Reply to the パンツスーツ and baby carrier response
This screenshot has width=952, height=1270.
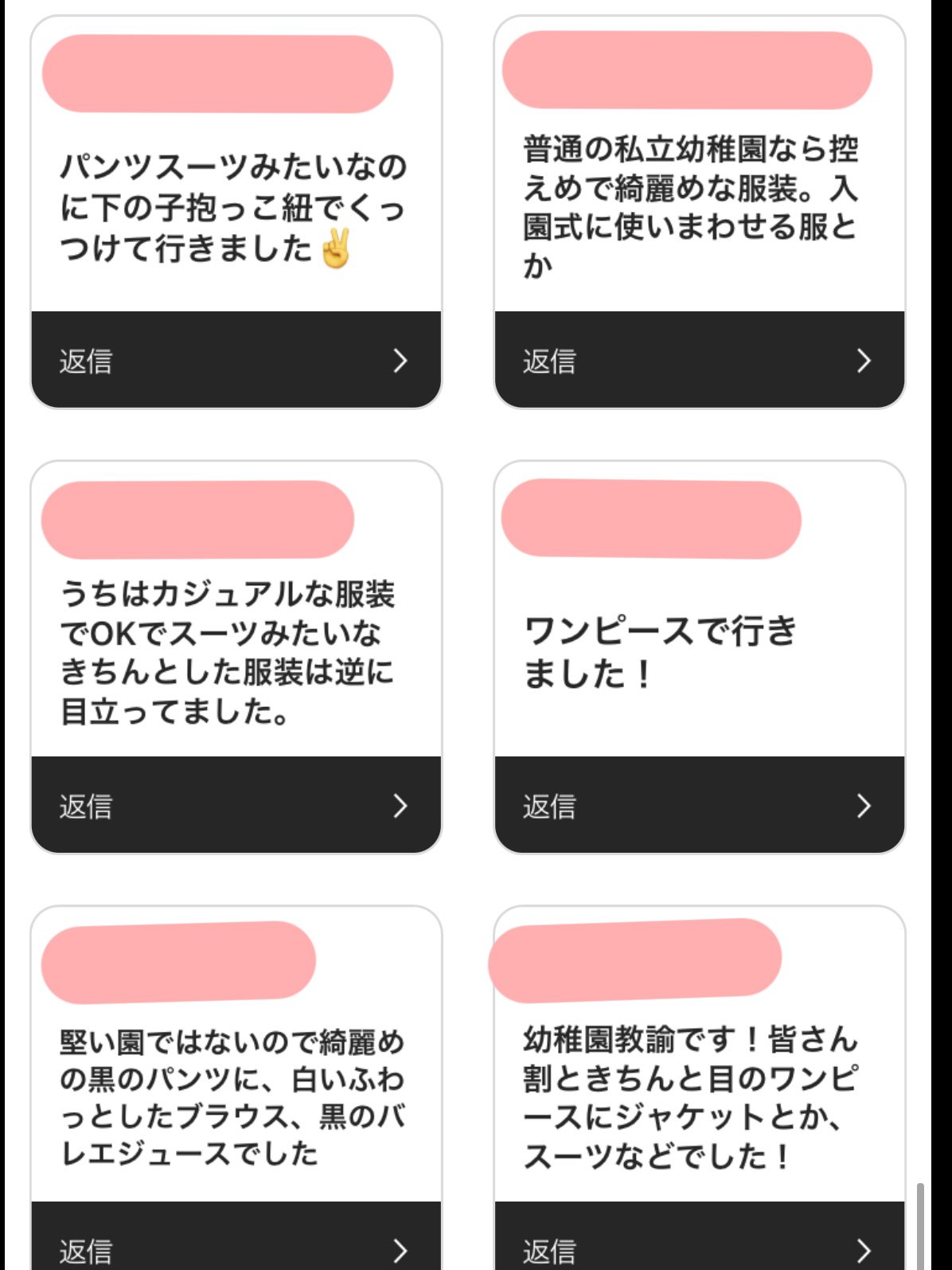pyautogui.click(x=236, y=361)
